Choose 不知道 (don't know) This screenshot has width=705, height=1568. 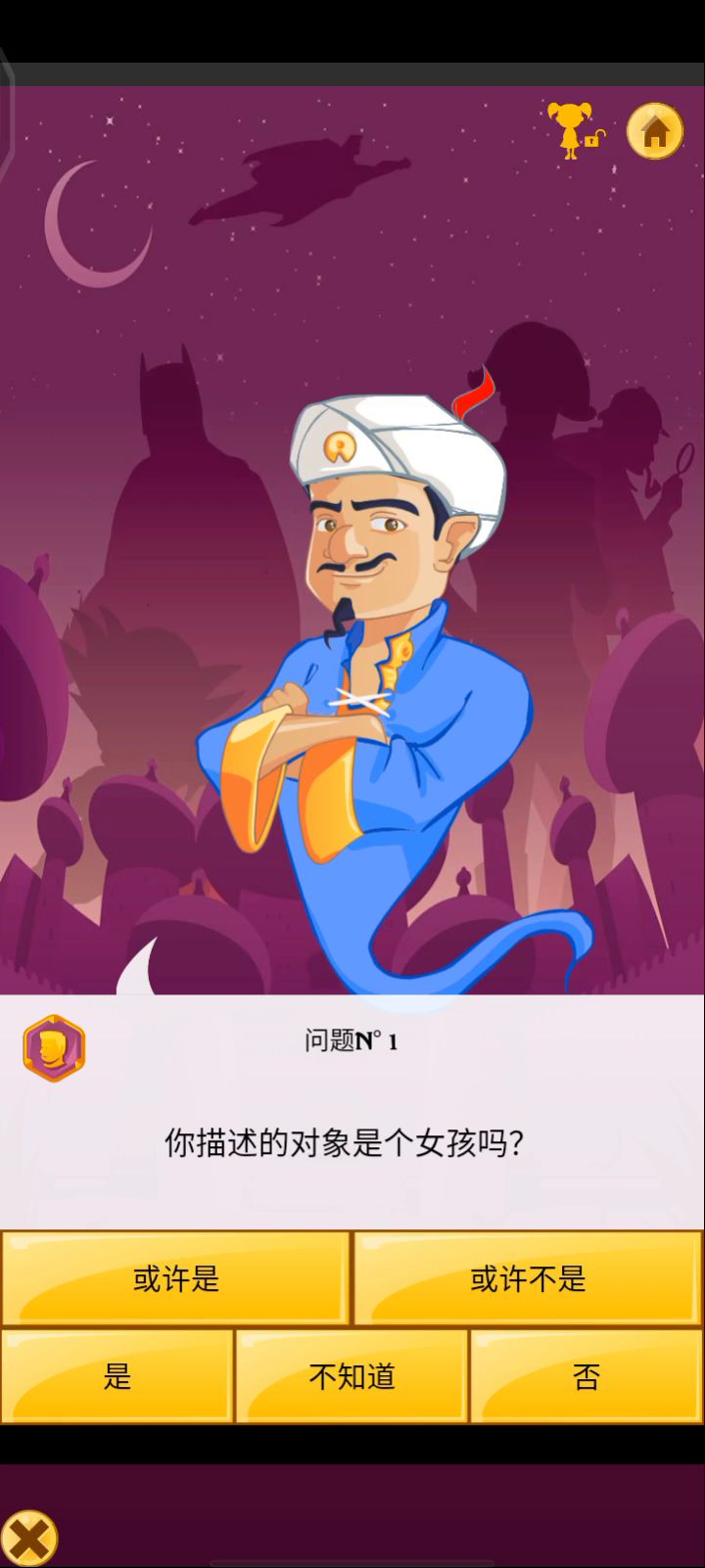[352, 1376]
